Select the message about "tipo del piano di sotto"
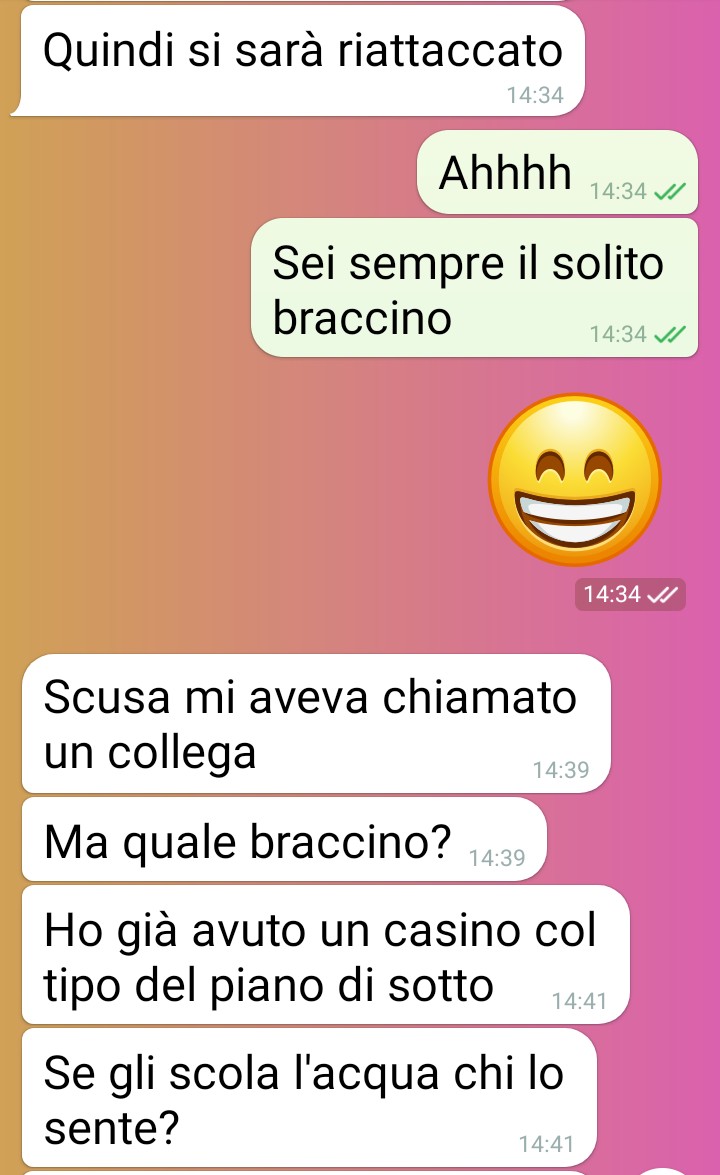Viewport: 720px width, 1175px height. (x=325, y=955)
